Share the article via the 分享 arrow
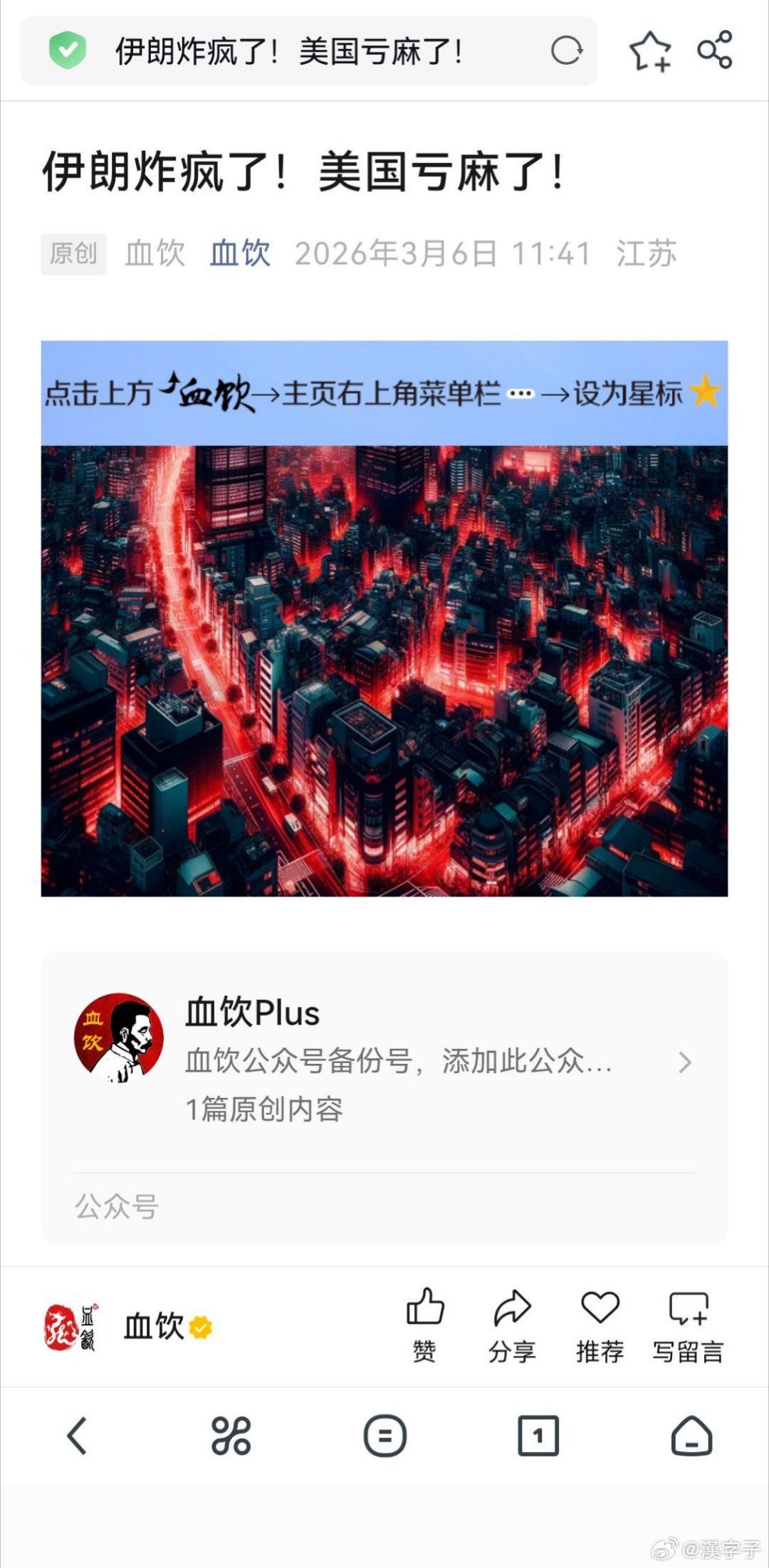 [511, 1324]
